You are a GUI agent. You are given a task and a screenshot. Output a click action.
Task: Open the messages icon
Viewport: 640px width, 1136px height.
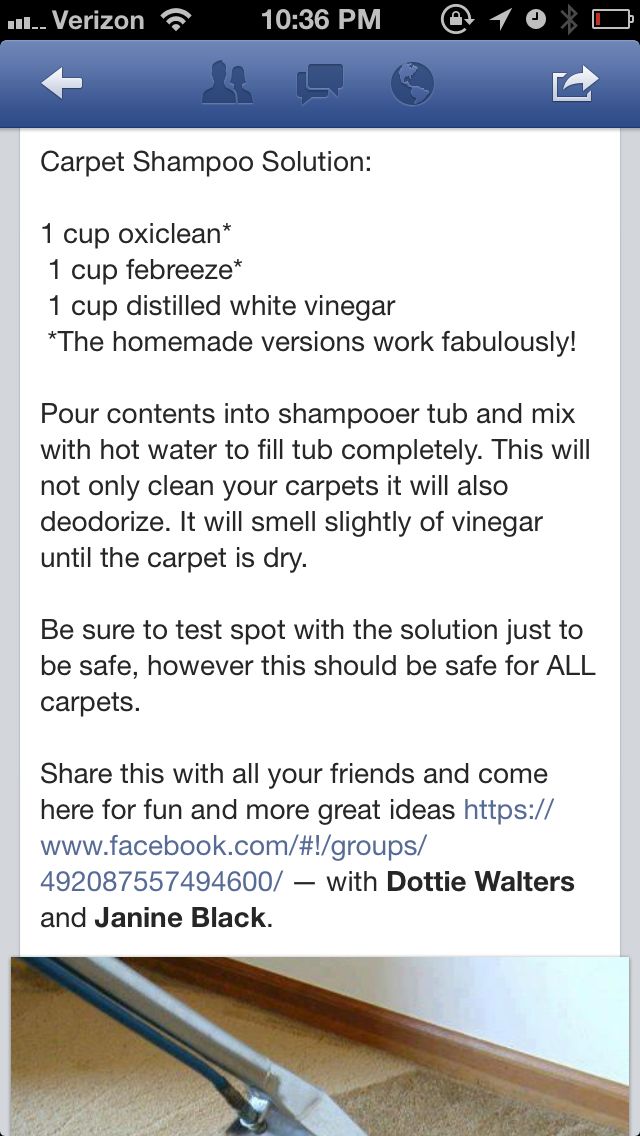[320, 84]
